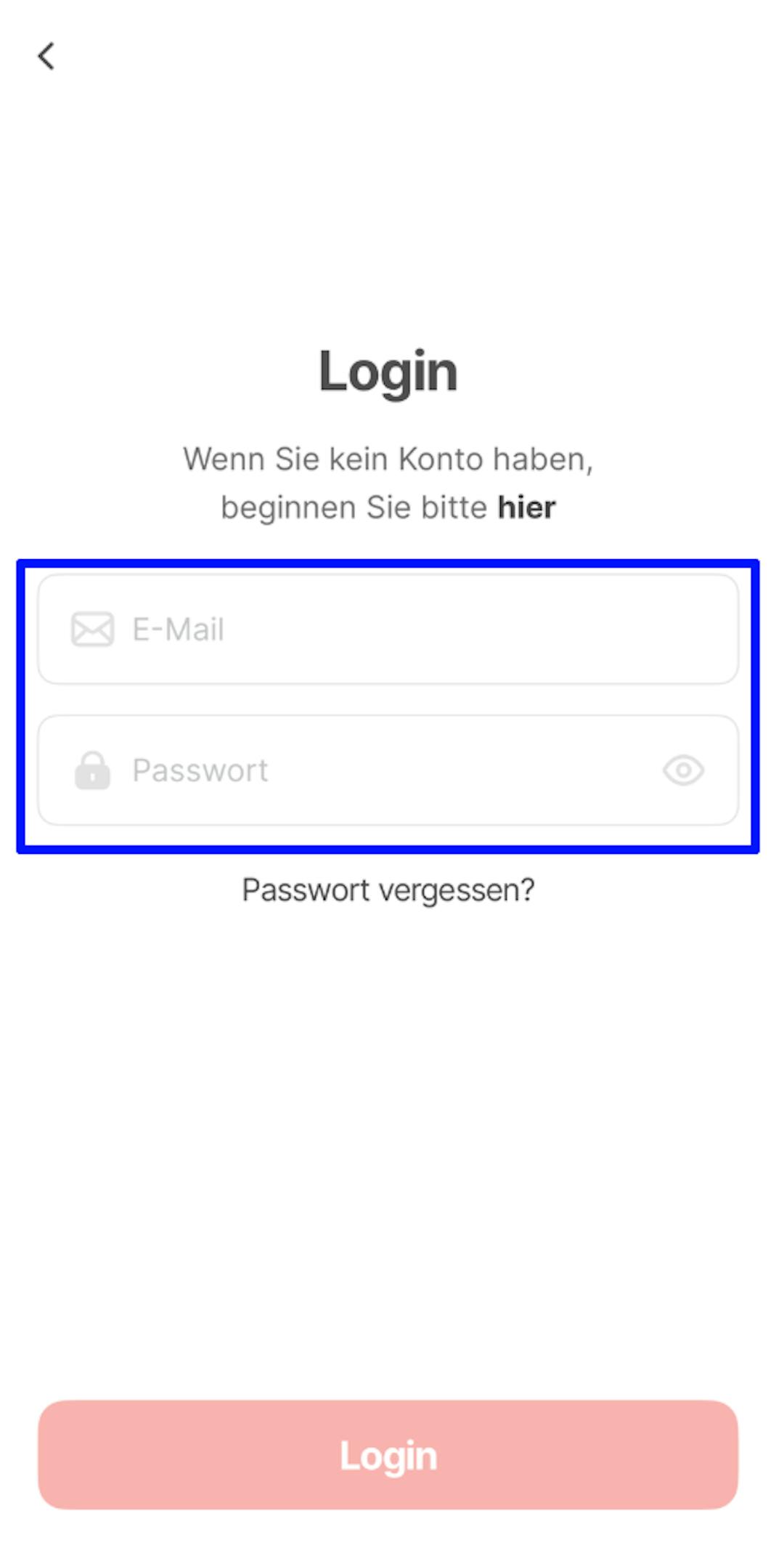Tap the 'hier' registration link
This screenshot has height=1548, width=784.
pyautogui.click(x=526, y=508)
